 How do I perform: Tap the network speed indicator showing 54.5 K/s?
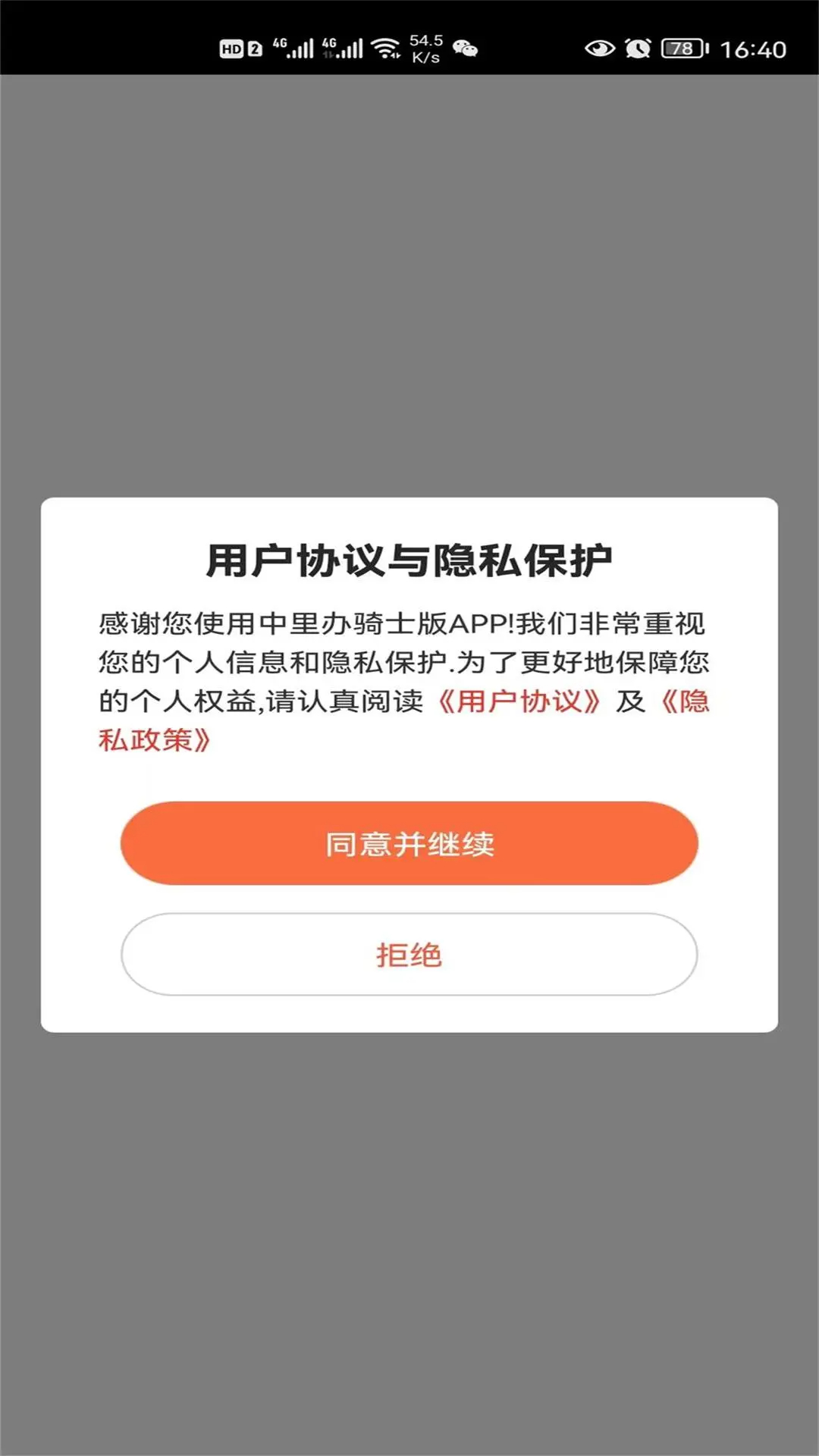[x=425, y=48]
